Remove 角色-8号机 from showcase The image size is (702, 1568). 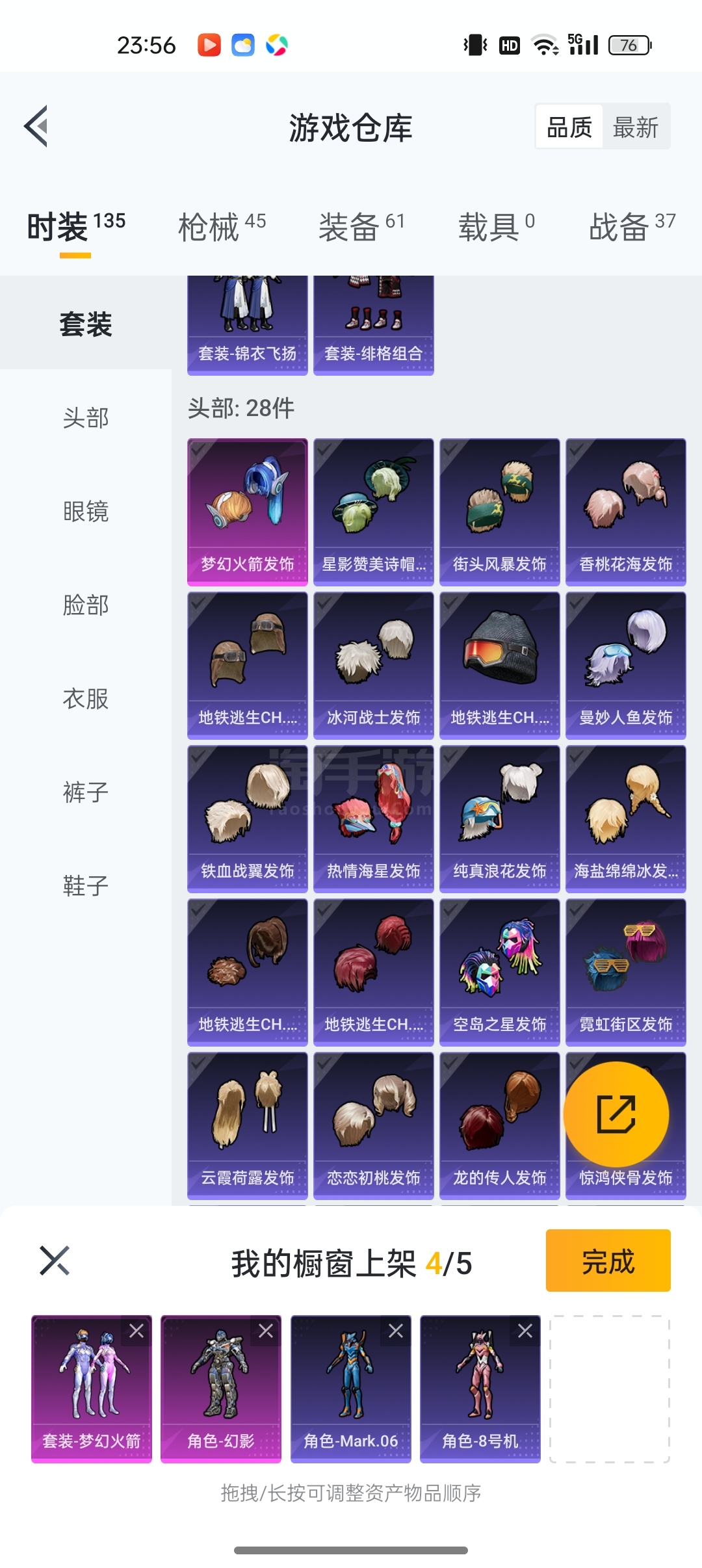[525, 1331]
